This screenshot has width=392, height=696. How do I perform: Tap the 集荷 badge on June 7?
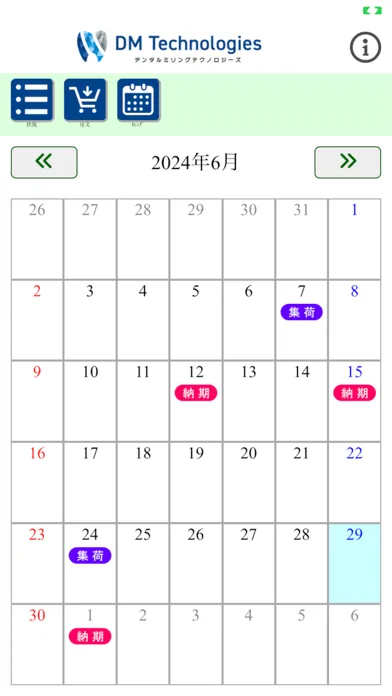pyautogui.click(x=301, y=312)
